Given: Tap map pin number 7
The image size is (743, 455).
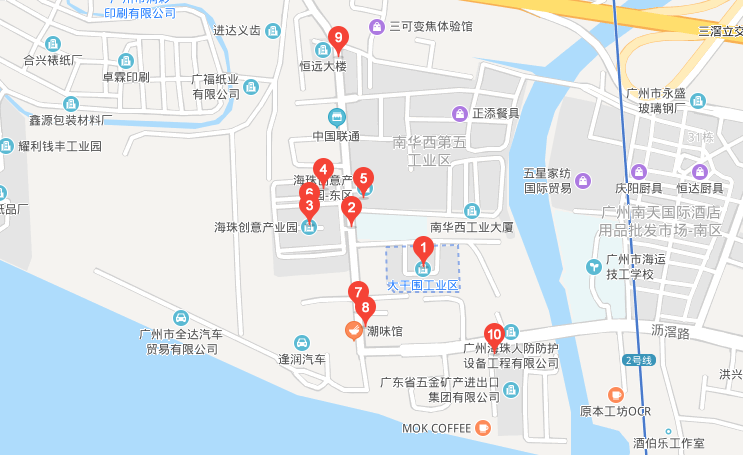Looking at the screenshot, I should point(358,291).
